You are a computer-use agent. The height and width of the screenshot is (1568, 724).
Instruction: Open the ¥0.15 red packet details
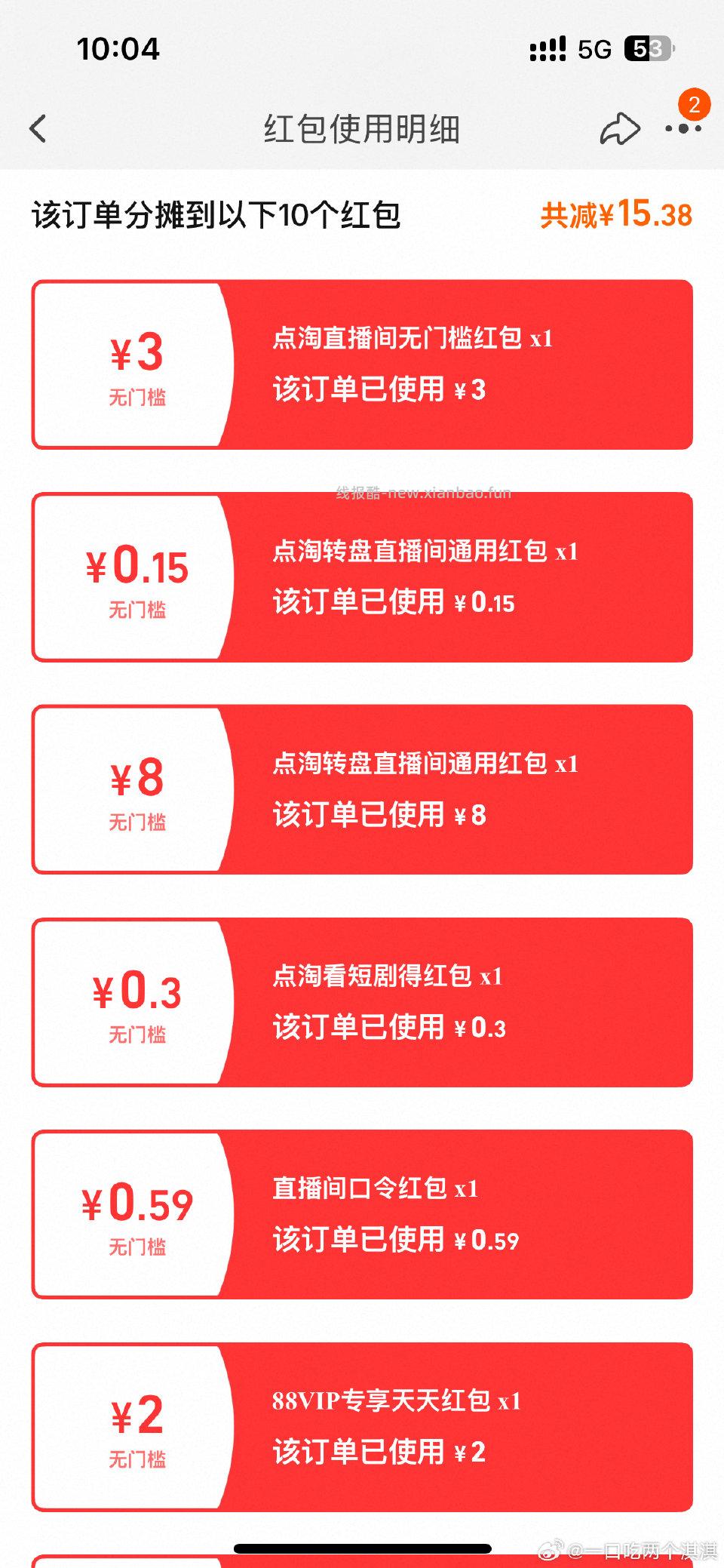[x=362, y=576]
